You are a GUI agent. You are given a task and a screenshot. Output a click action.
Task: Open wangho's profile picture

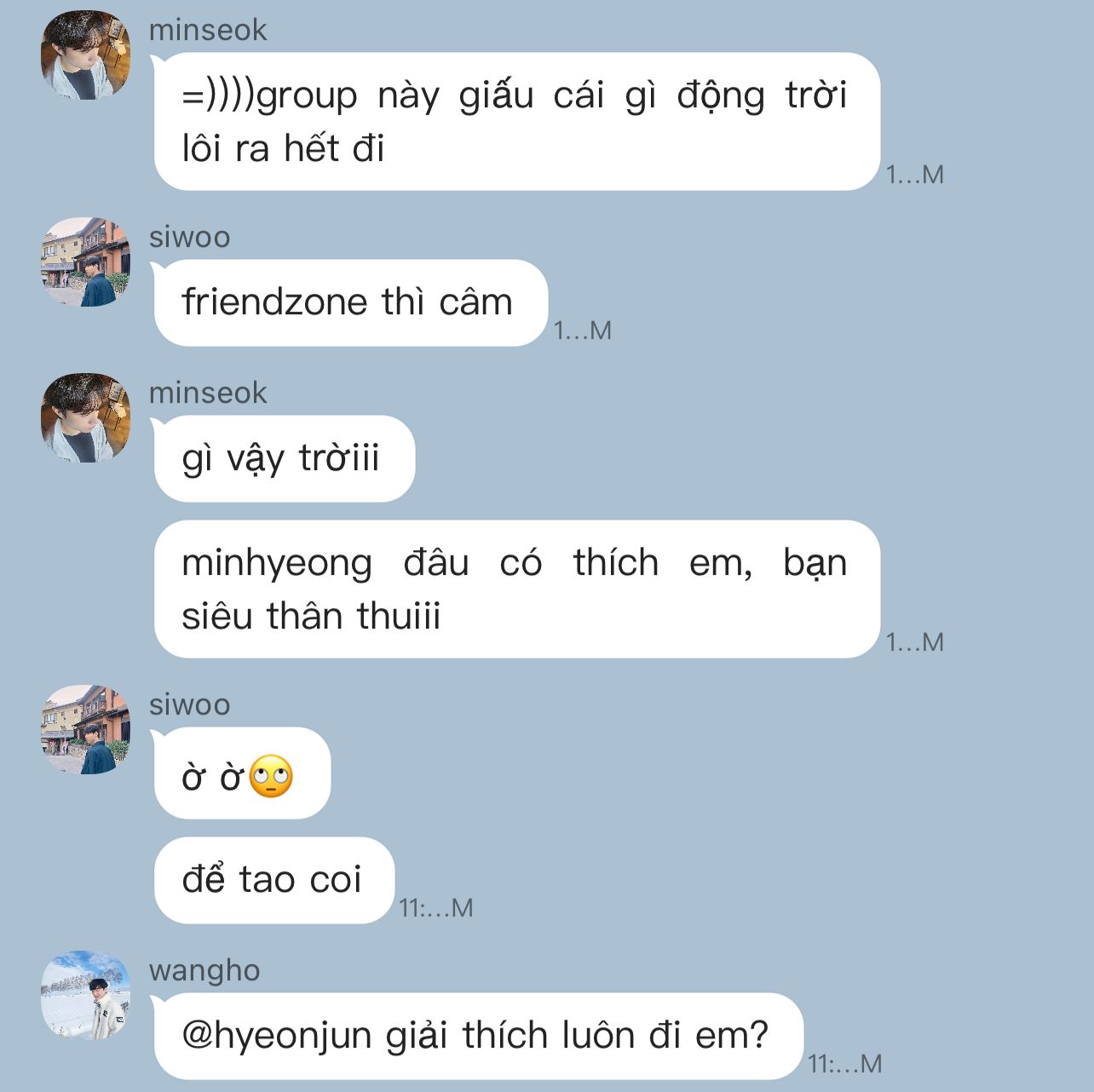click(85, 995)
